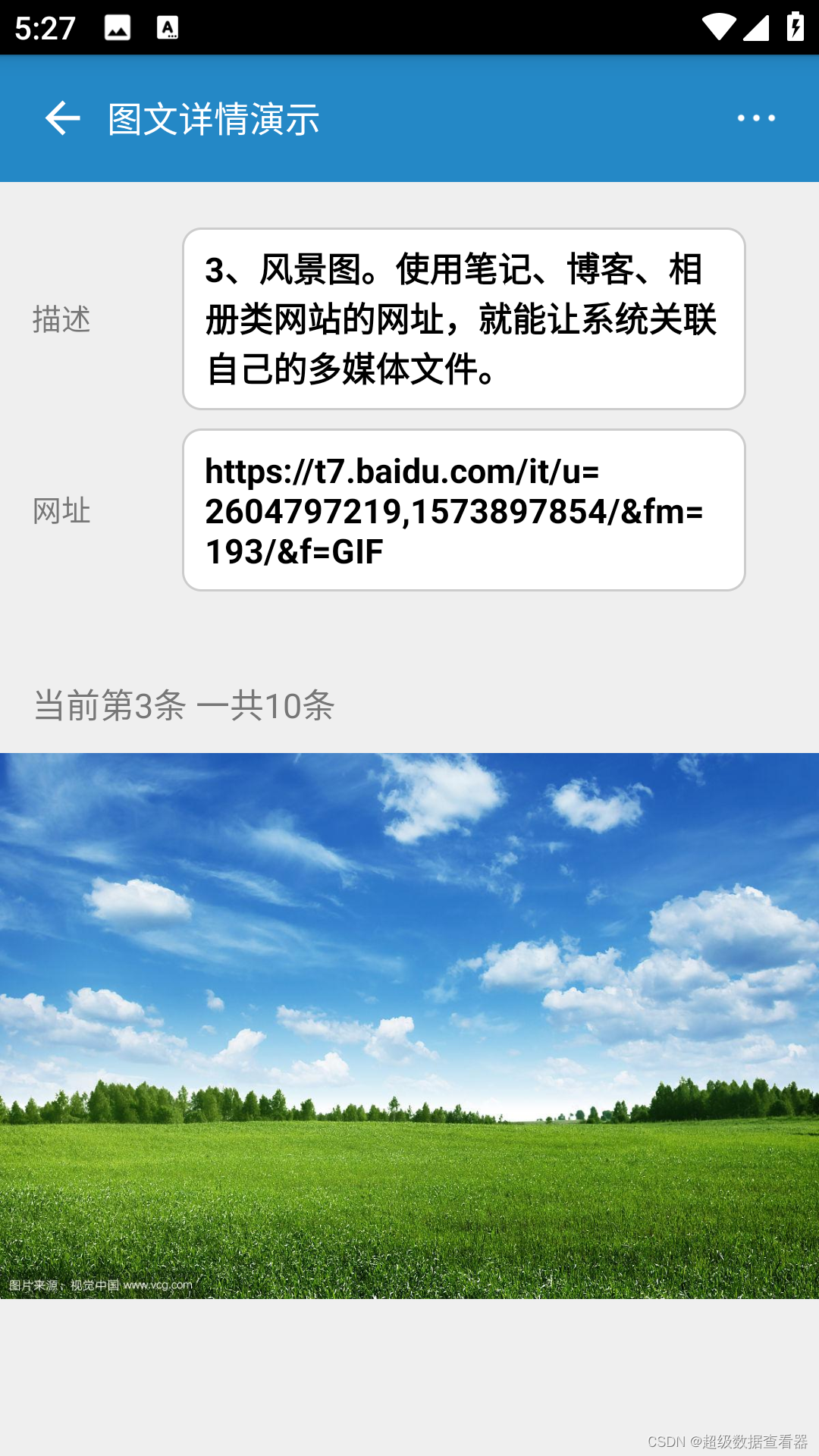Tap the 描述 field label
Image resolution: width=819 pixels, height=1456 pixels.
[61, 322]
